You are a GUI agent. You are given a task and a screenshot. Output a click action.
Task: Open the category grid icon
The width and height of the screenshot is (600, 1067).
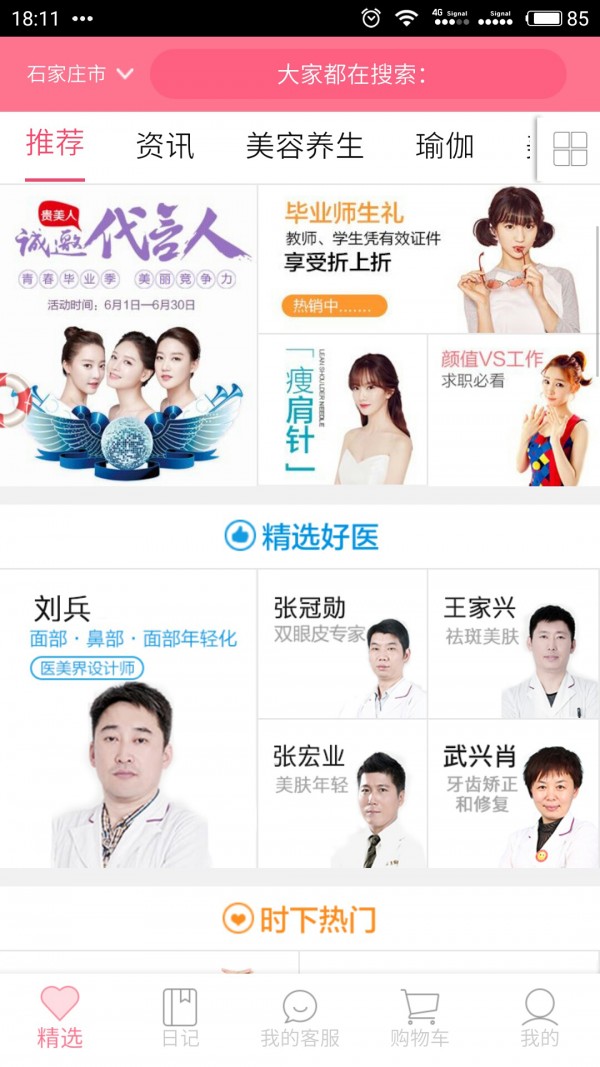pos(570,149)
